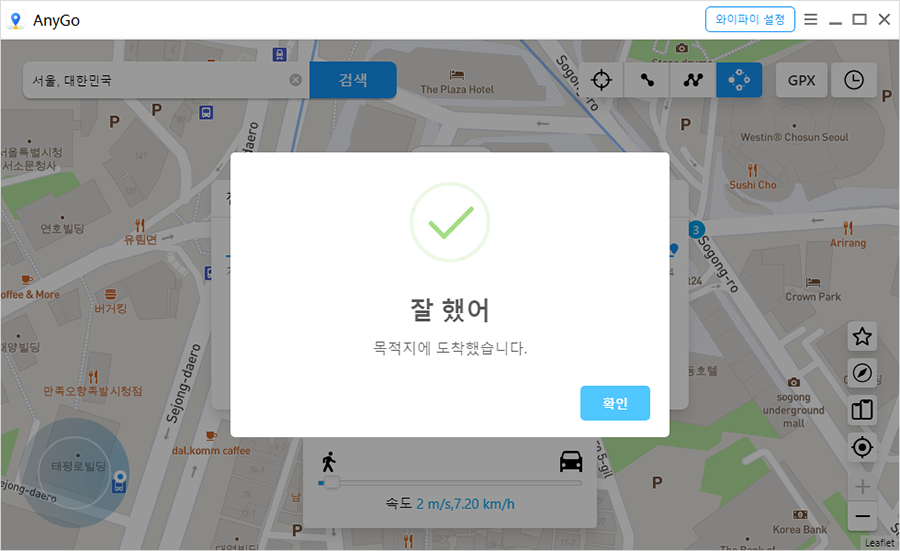Select teleport mode crosshair icon
900x551 pixels.
601,80
